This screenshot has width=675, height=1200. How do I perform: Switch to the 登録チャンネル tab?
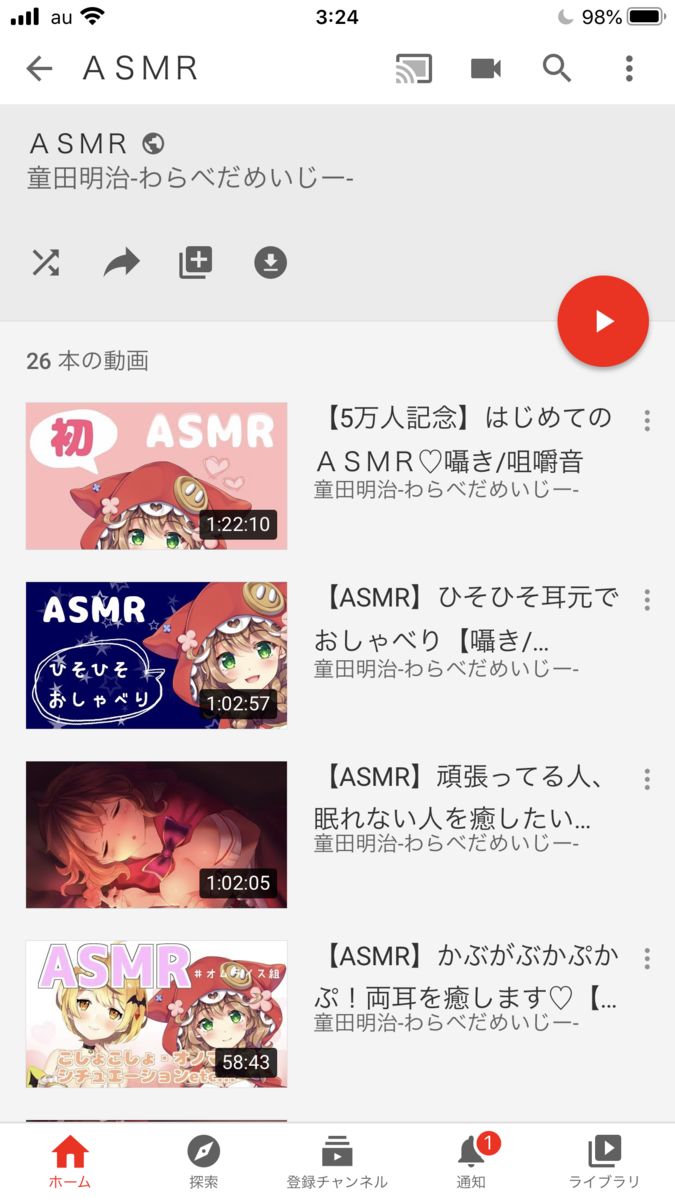[337, 1162]
